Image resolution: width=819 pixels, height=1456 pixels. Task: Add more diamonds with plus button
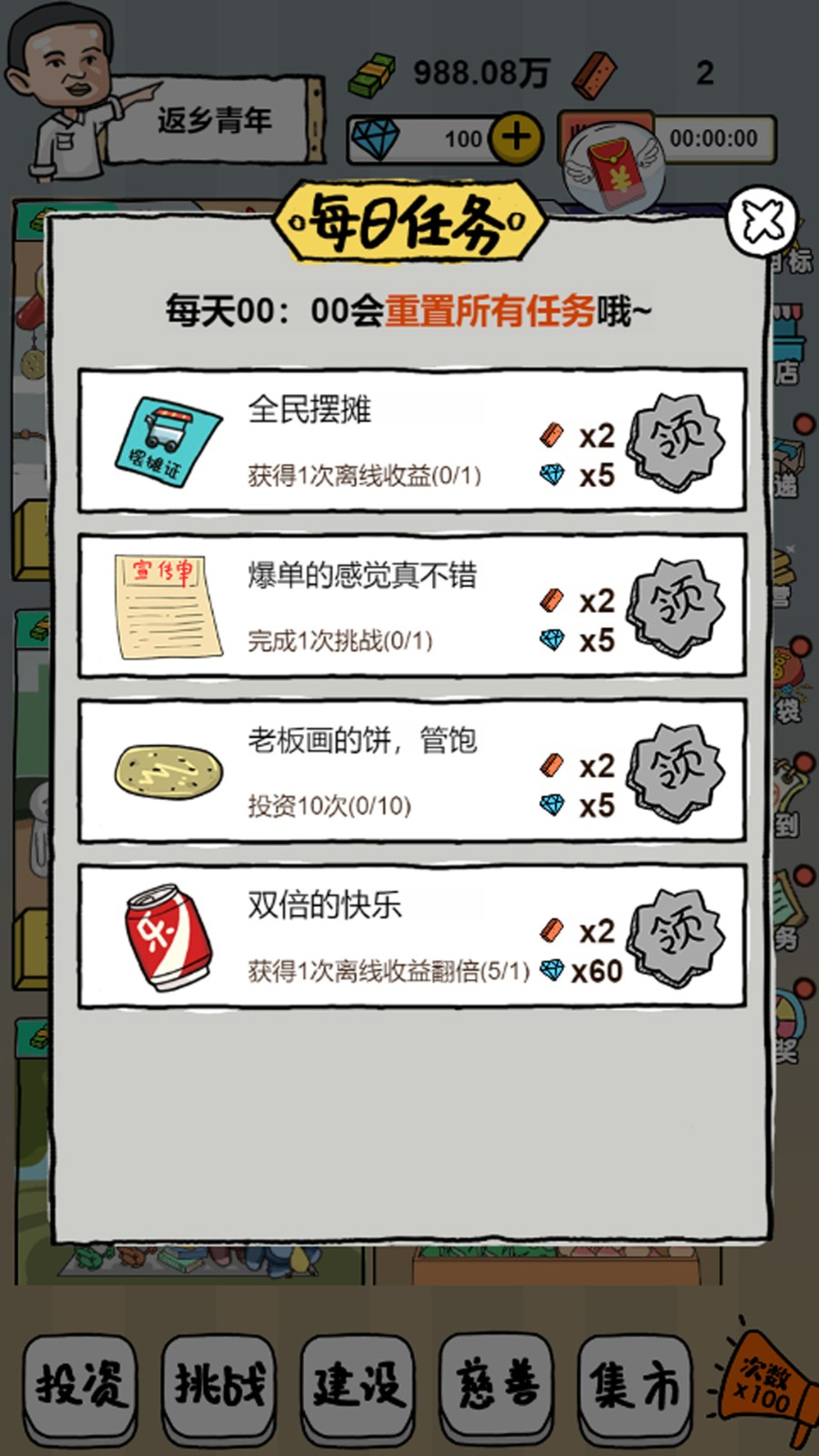(x=516, y=138)
